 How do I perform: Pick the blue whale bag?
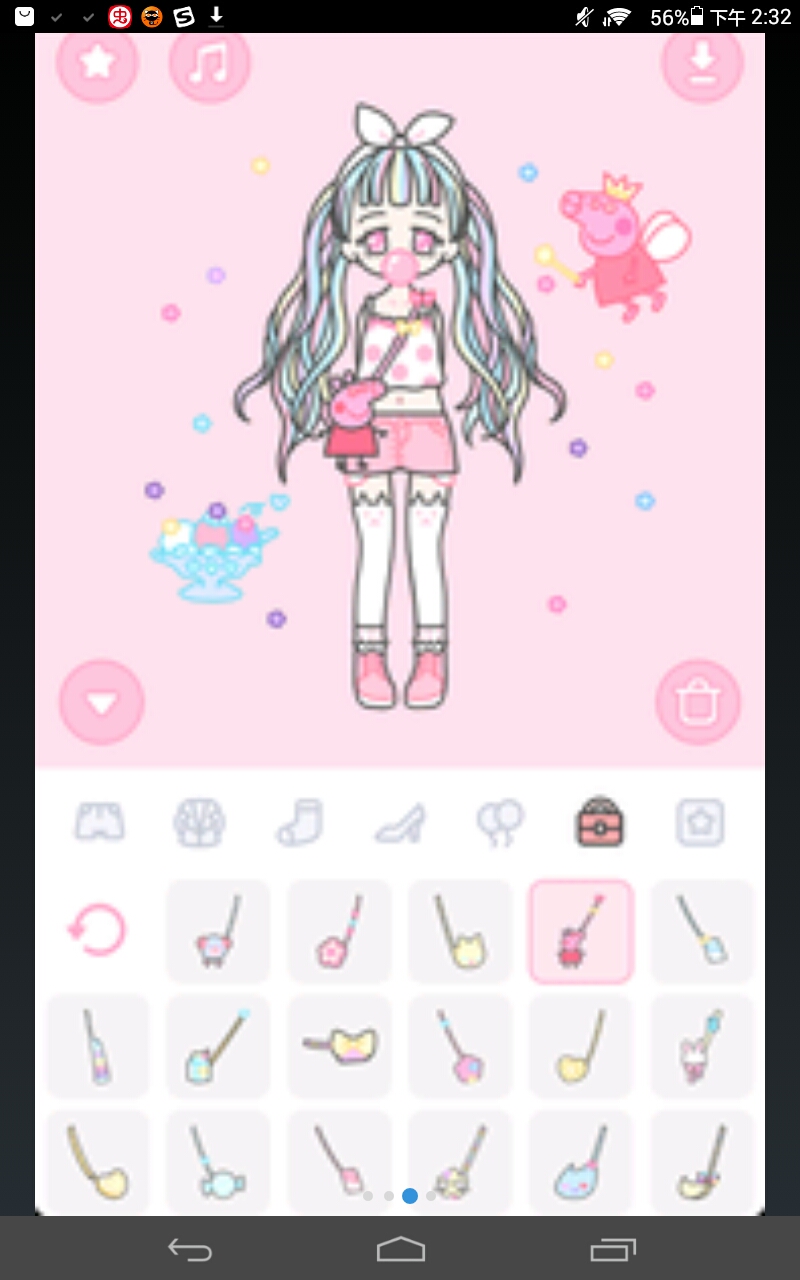tap(581, 1162)
